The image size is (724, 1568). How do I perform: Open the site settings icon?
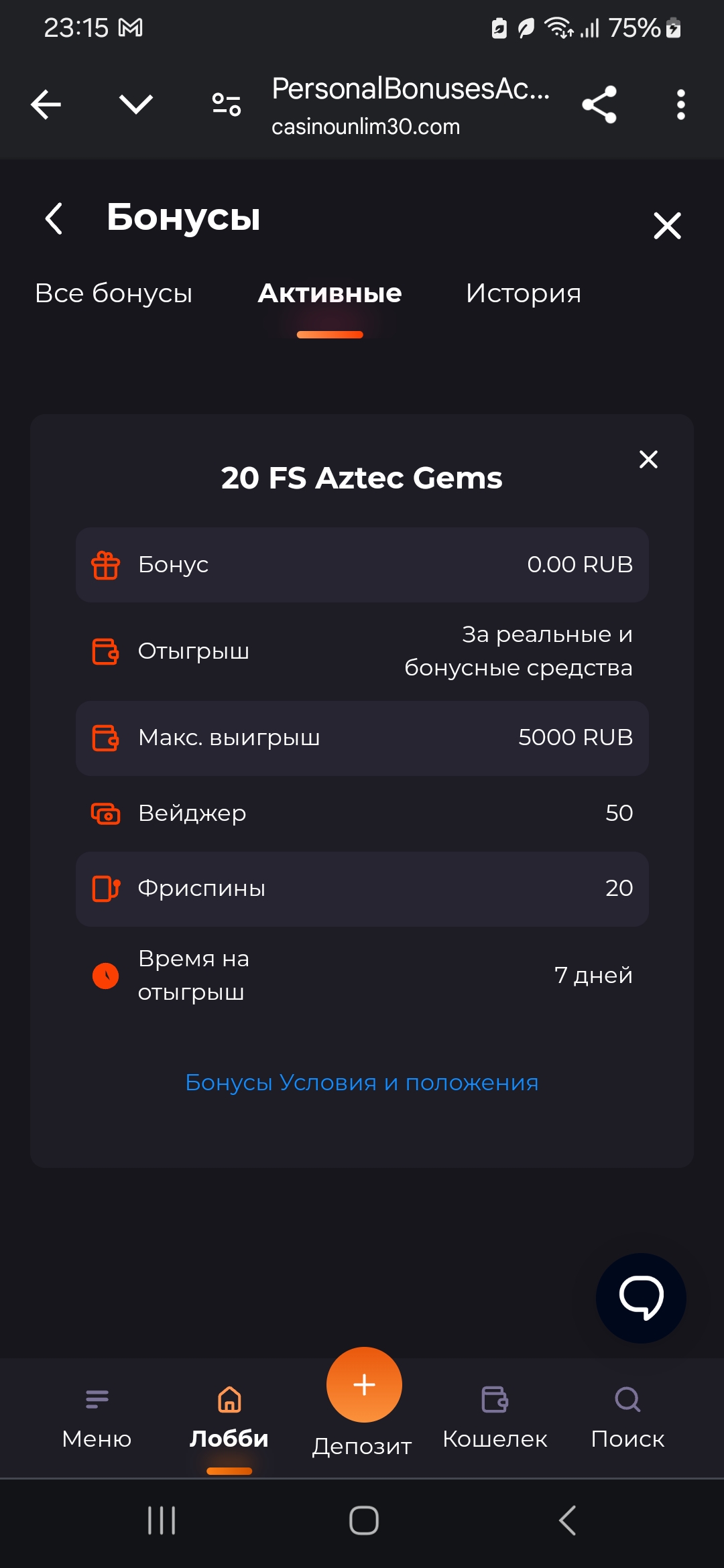tap(227, 105)
